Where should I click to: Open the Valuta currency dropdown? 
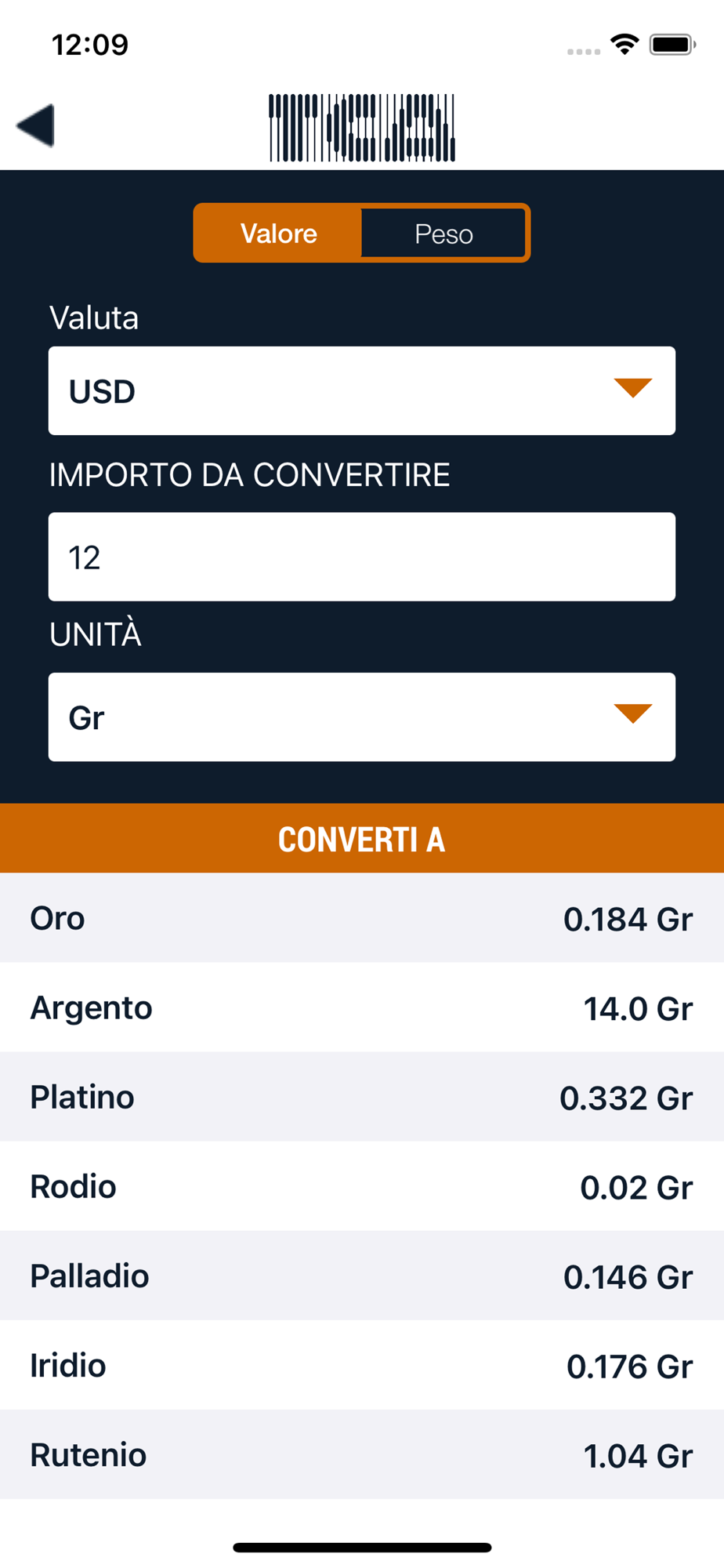coord(362,390)
